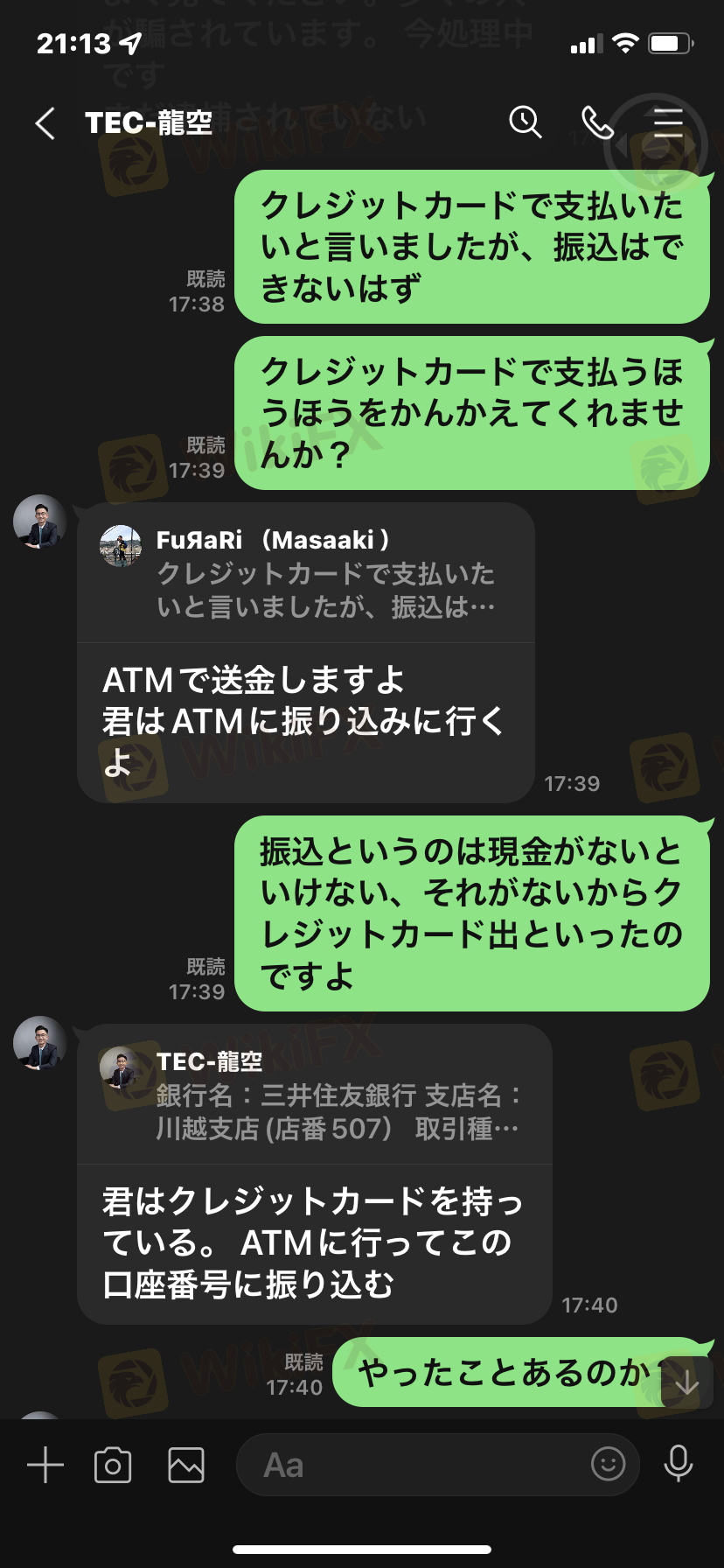Open the camera from the chat bar
The image size is (724, 1568).
pos(113,1465)
